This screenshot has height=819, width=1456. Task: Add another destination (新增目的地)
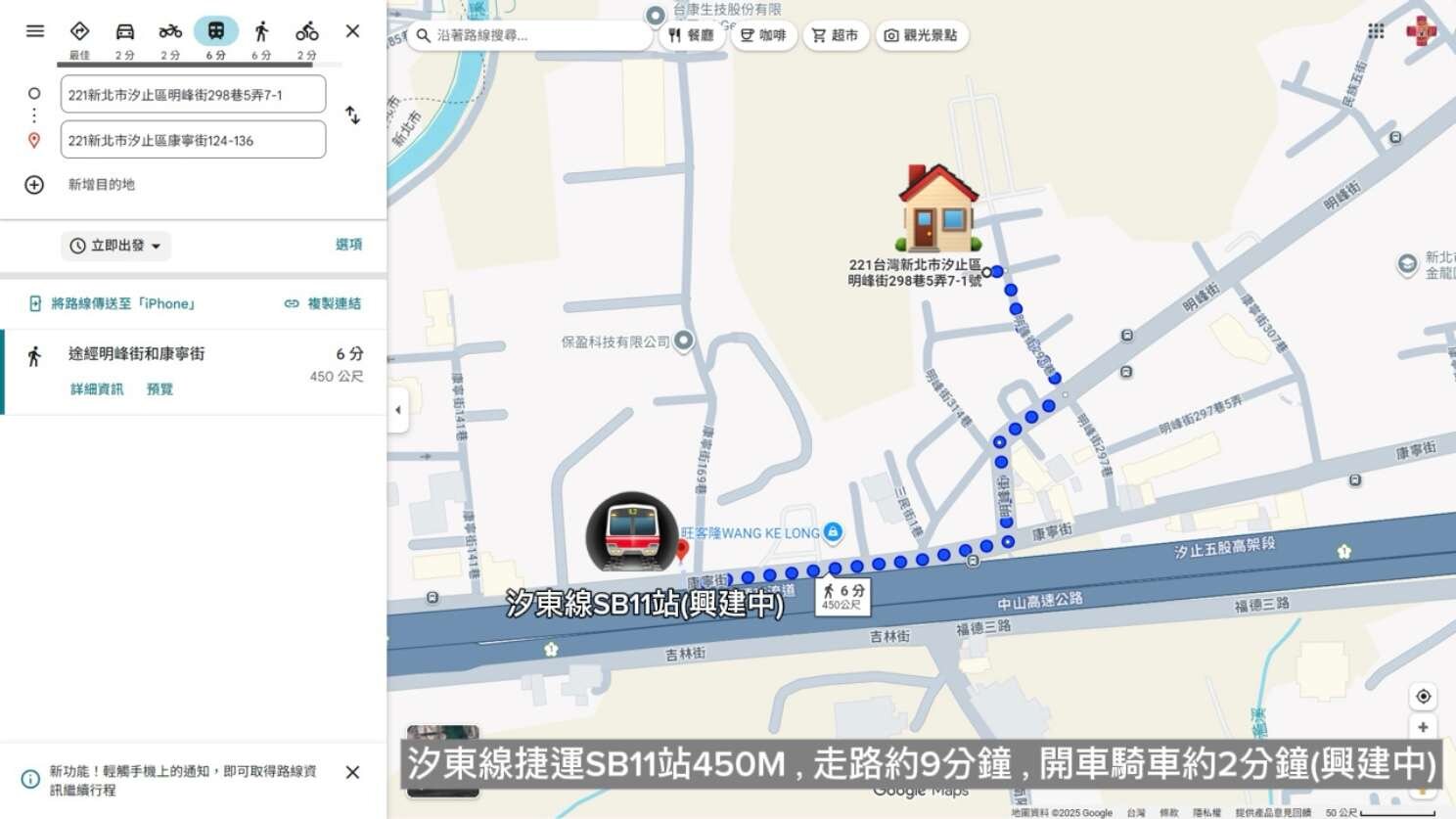point(101,185)
